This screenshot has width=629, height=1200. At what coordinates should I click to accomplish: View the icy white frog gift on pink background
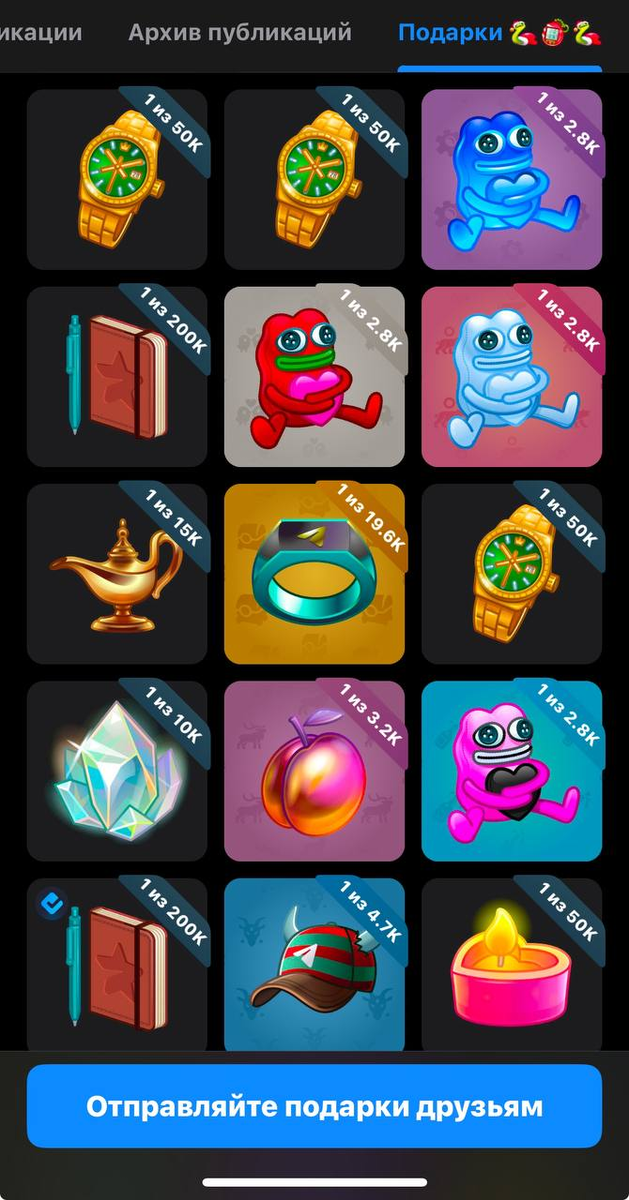pos(512,378)
